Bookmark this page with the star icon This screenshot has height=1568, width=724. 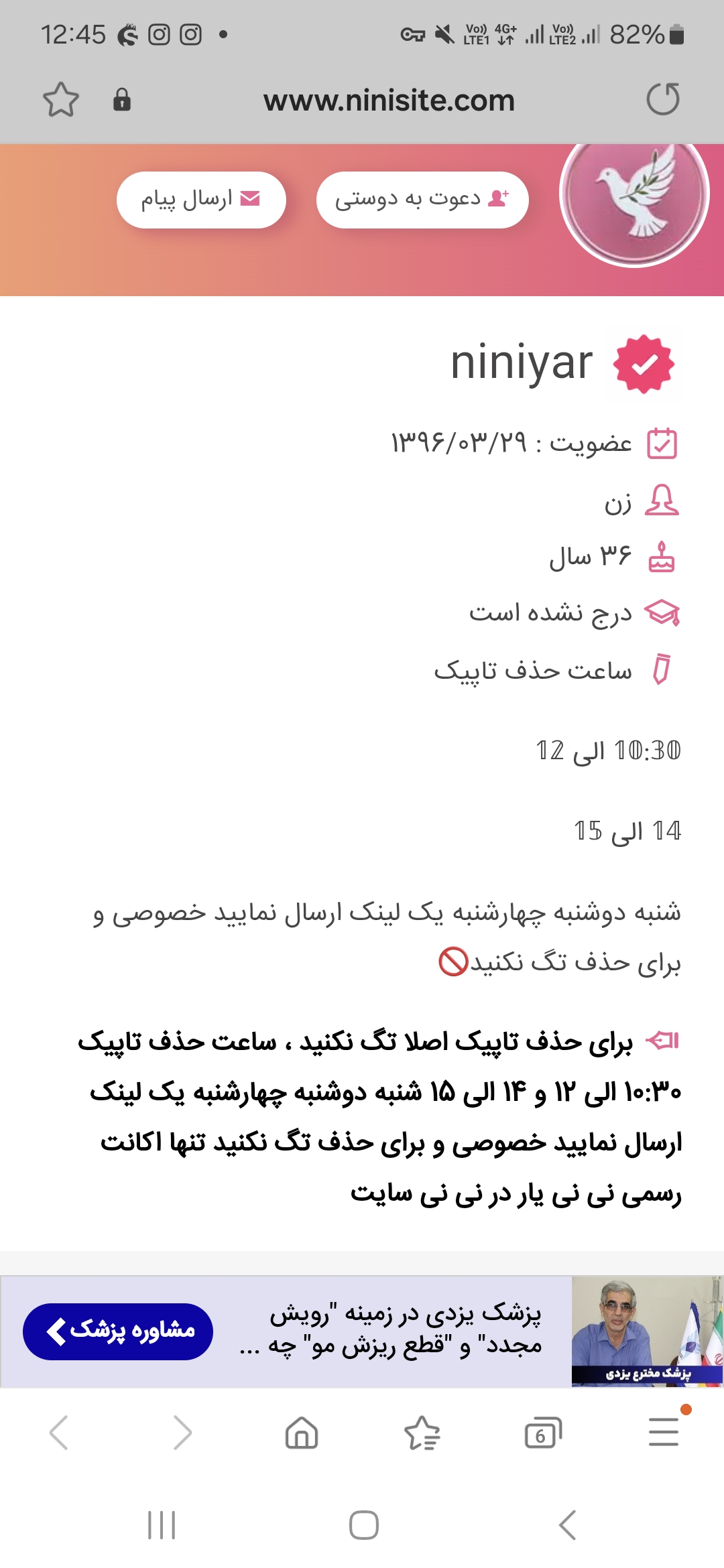click(x=61, y=100)
